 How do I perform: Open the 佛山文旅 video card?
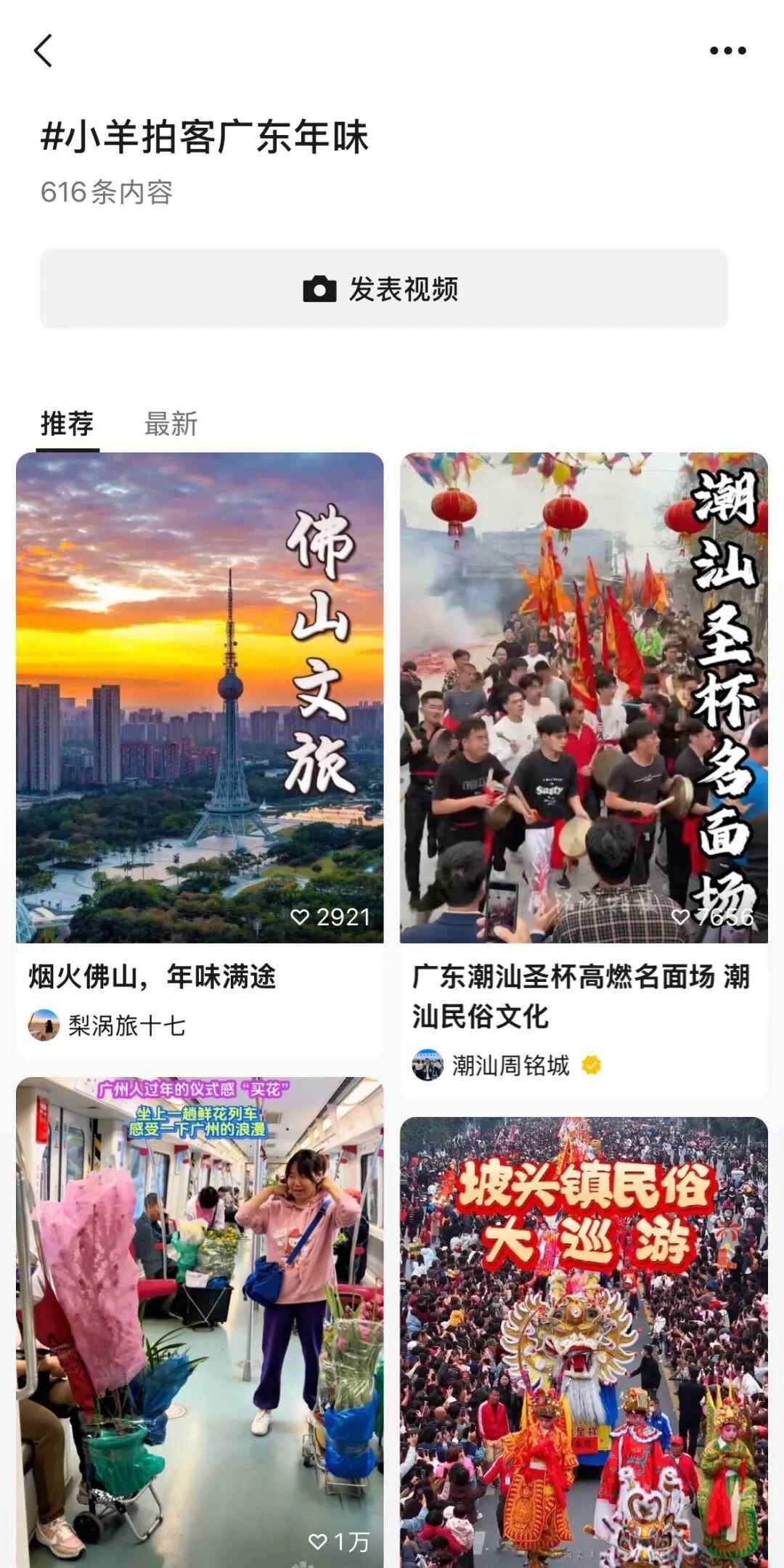200,697
